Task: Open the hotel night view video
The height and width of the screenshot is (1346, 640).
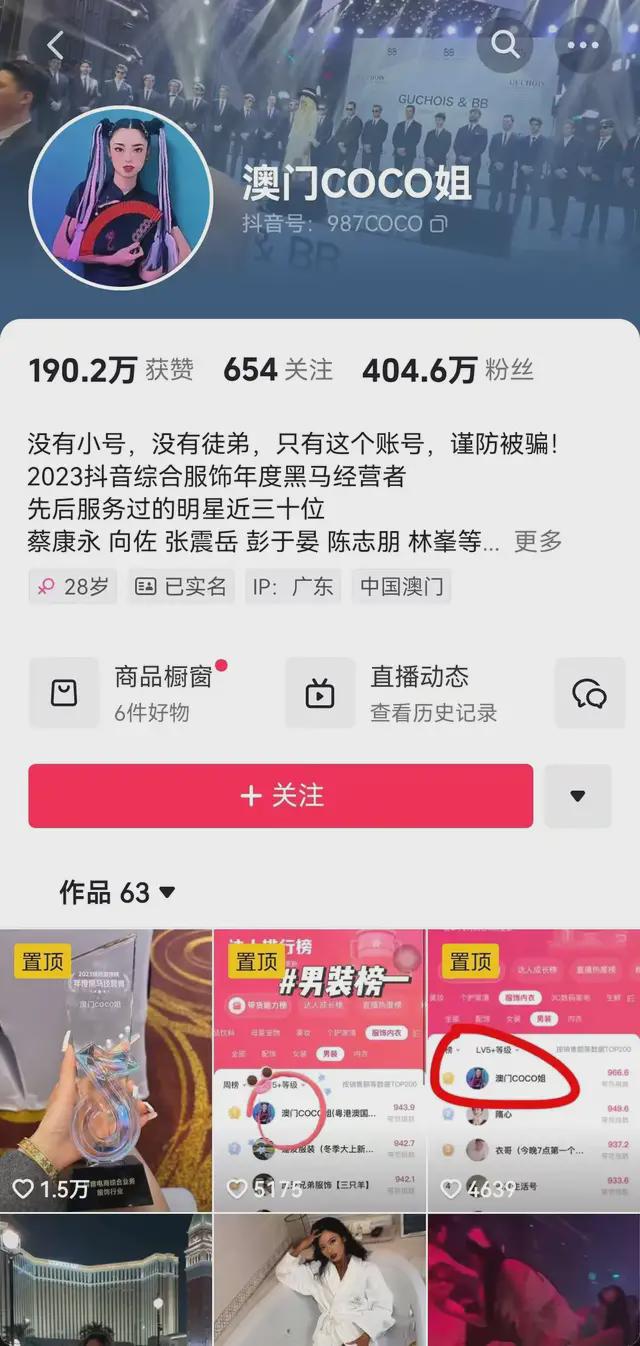Action: click(x=106, y=1282)
